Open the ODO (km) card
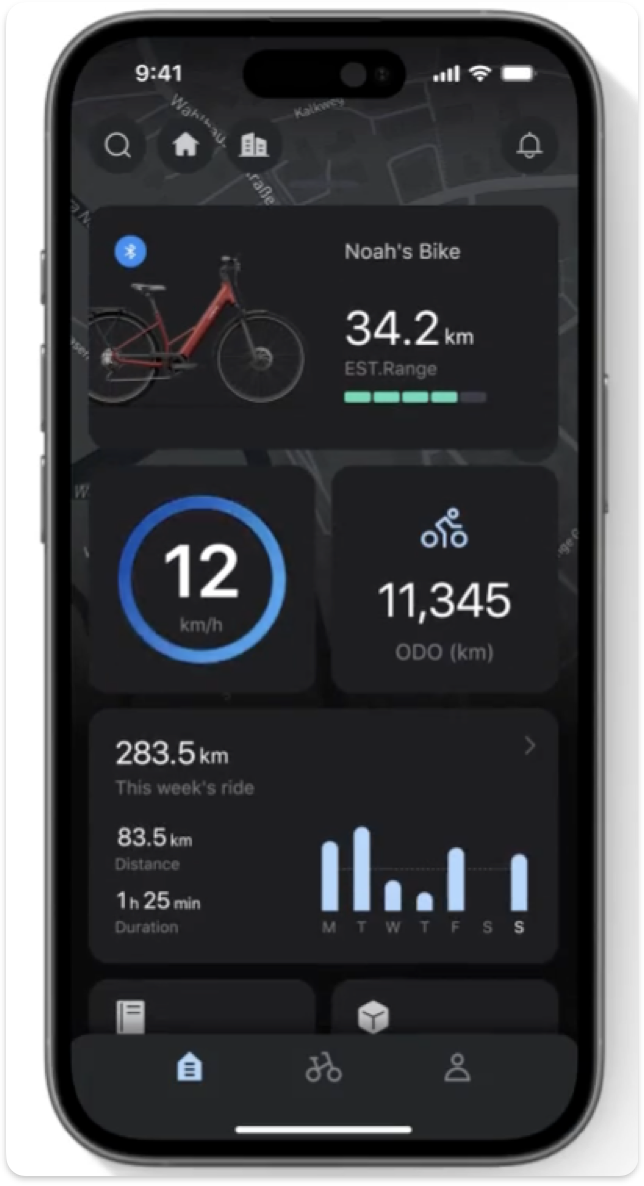 444,578
